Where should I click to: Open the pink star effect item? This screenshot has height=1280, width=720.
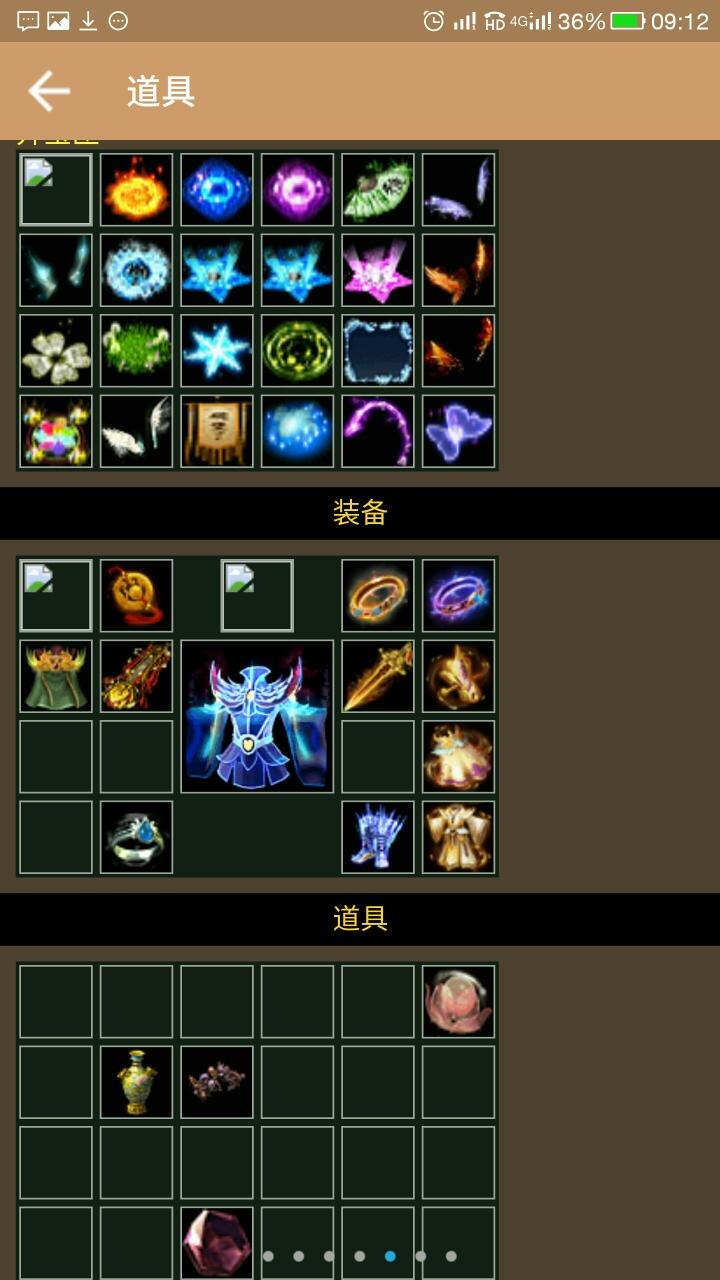[x=378, y=270]
